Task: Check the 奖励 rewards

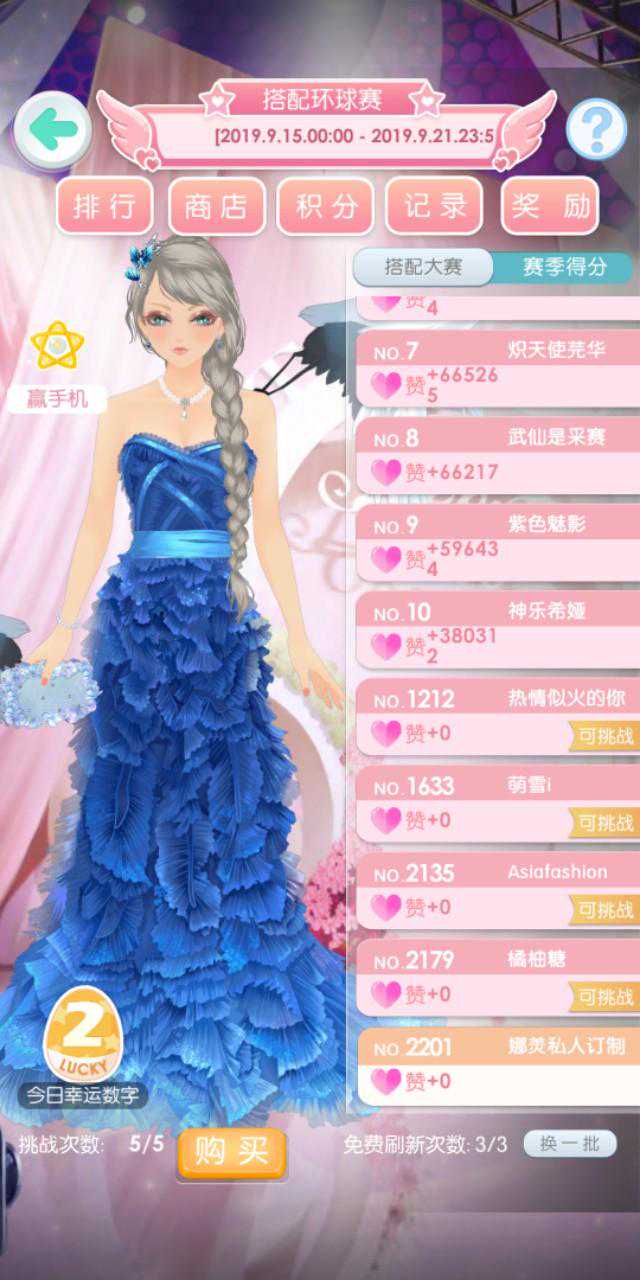Action: coord(549,206)
